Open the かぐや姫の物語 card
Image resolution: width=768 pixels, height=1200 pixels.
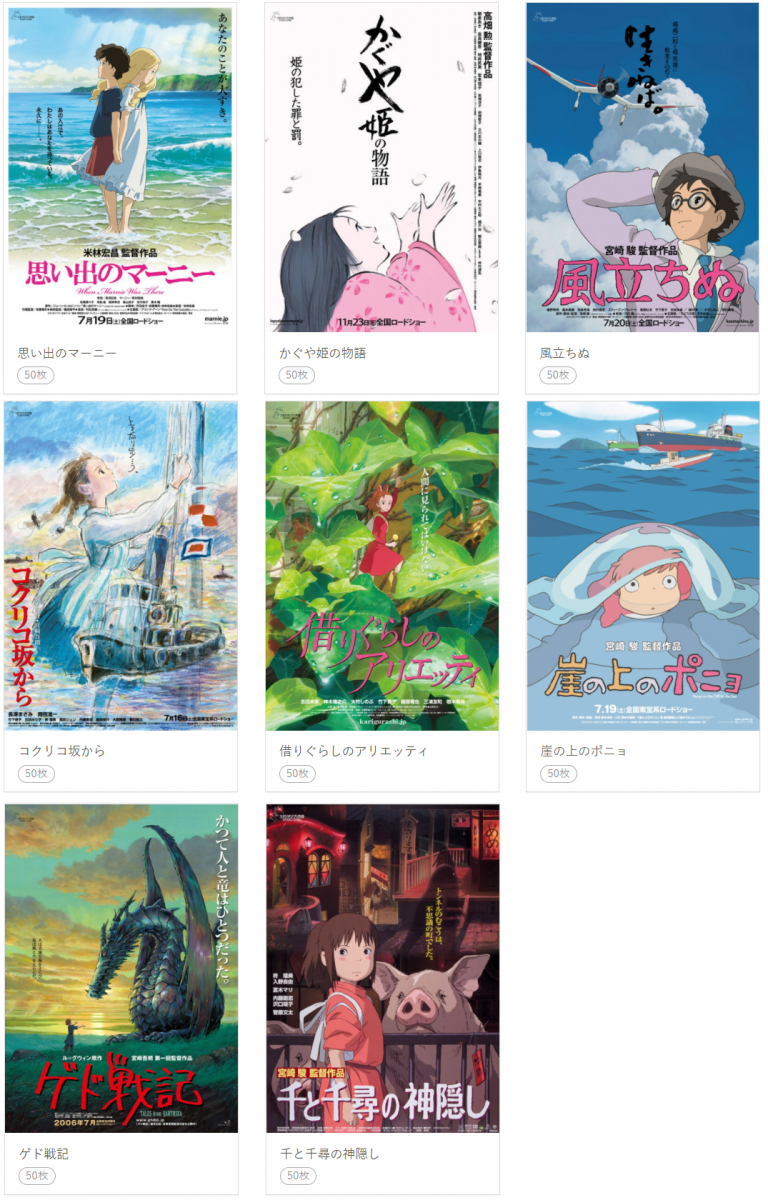click(382, 167)
